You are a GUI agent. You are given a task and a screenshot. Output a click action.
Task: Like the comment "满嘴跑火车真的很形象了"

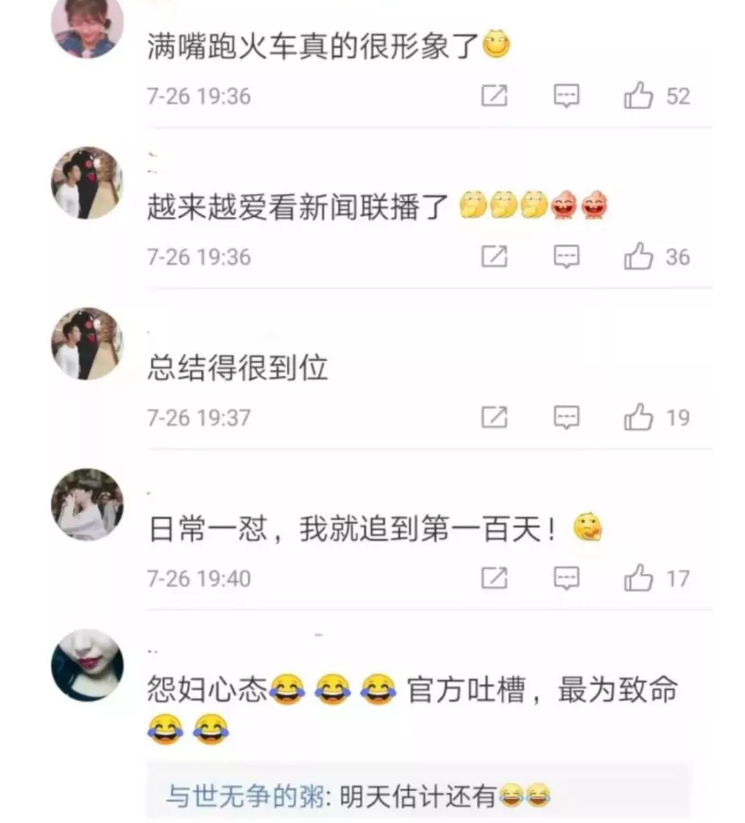click(x=639, y=96)
